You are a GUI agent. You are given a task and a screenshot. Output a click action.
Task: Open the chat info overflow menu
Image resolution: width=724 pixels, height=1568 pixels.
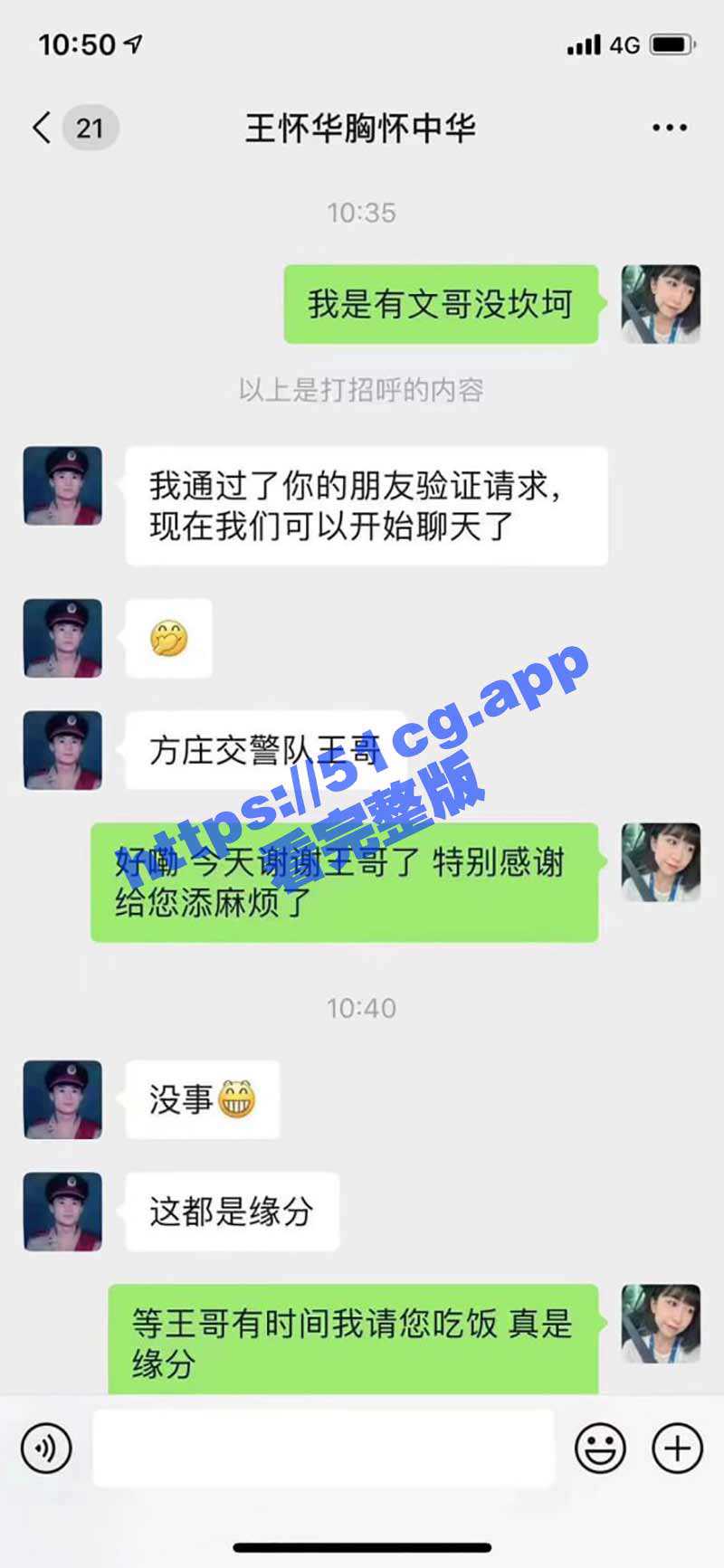pyautogui.click(x=670, y=128)
